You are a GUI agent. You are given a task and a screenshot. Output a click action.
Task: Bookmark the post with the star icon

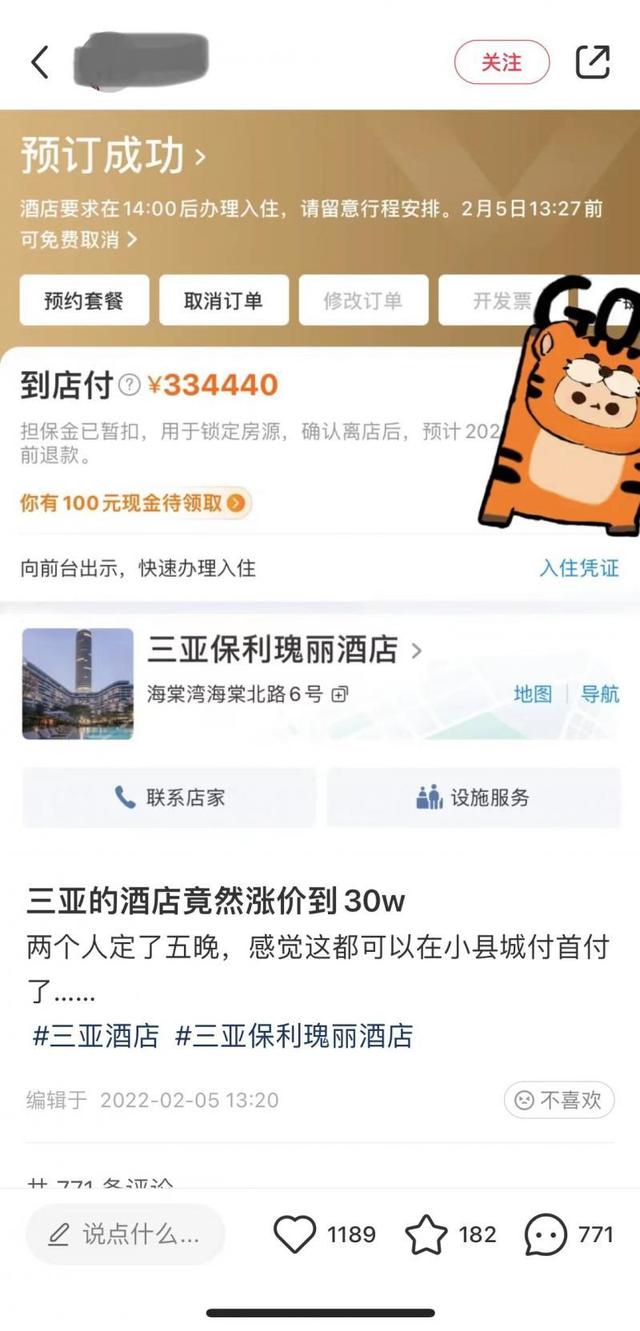tap(426, 1235)
